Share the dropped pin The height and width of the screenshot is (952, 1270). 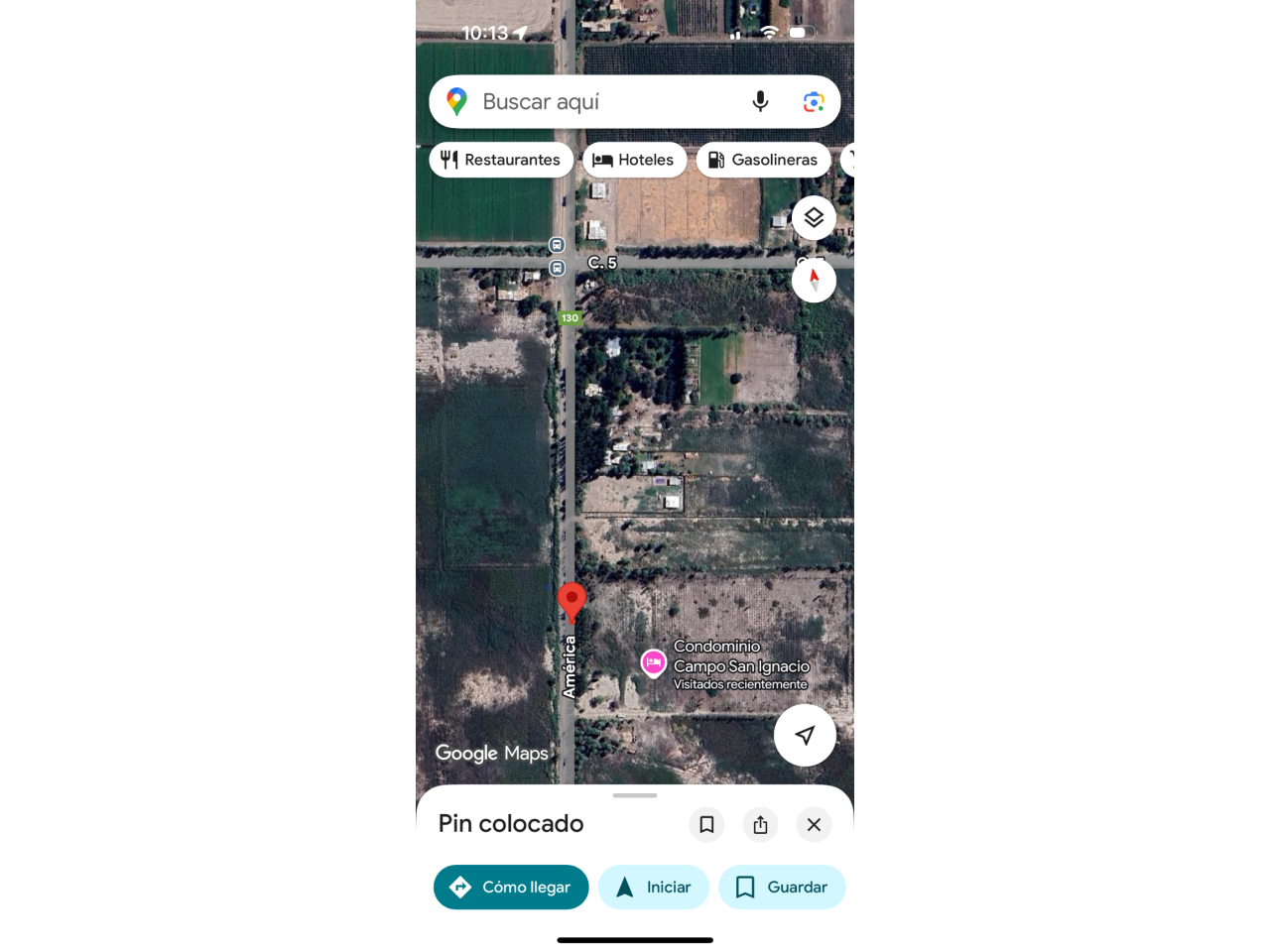coord(760,824)
